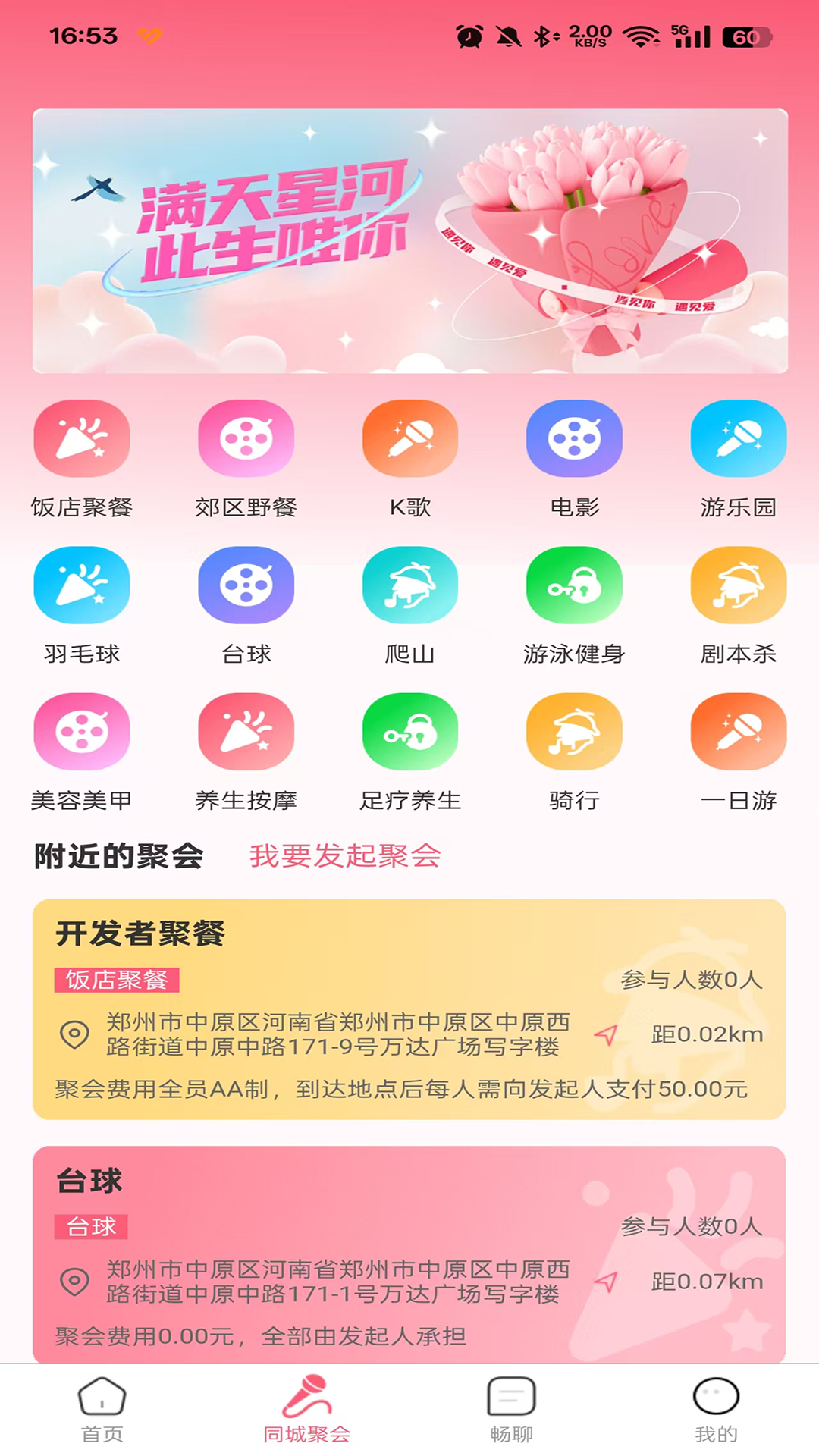Tap the 养生按摩 massage icon
The image size is (819, 1456).
coord(246,732)
